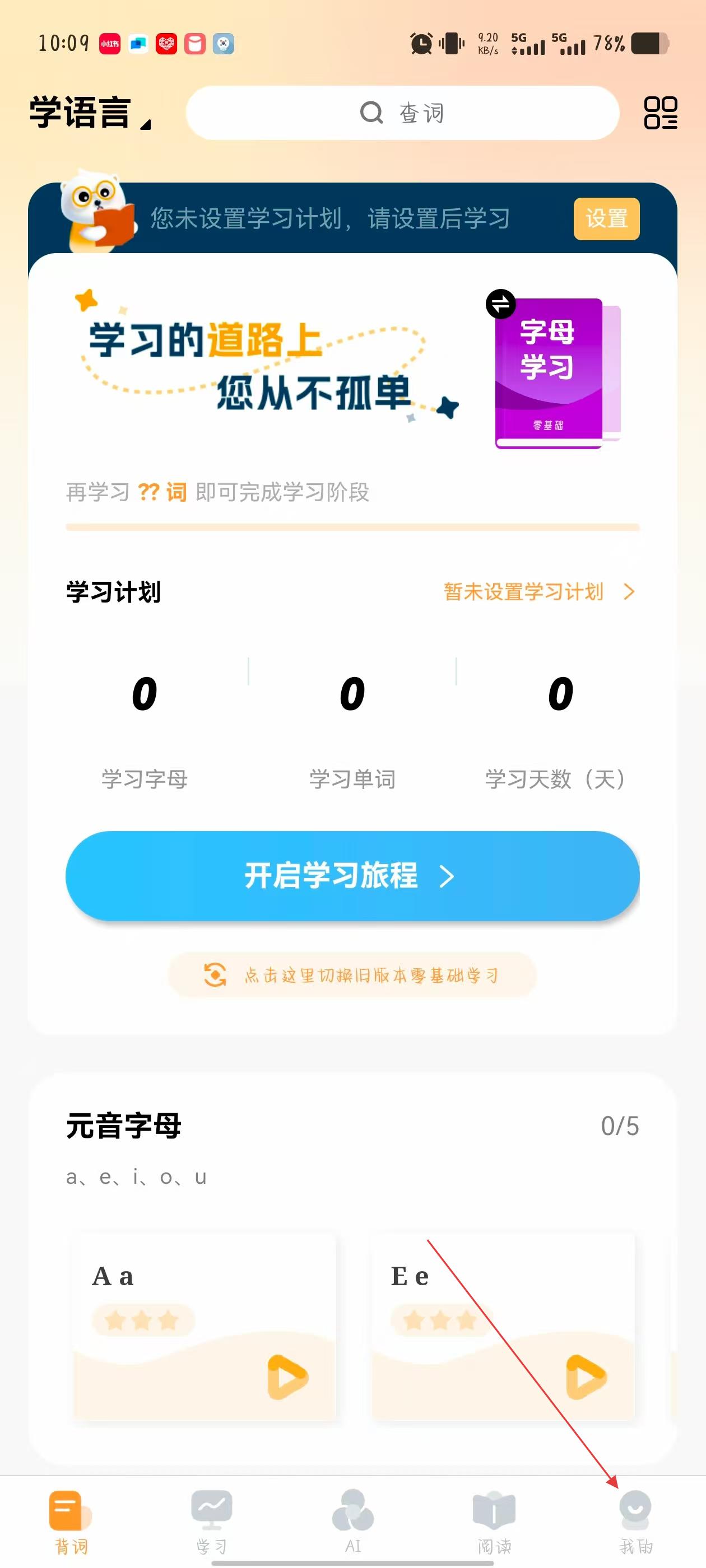This screenshot has width=706, height=1568.
Task: Switch to old version 零基础学习
Action: (352, 975)
